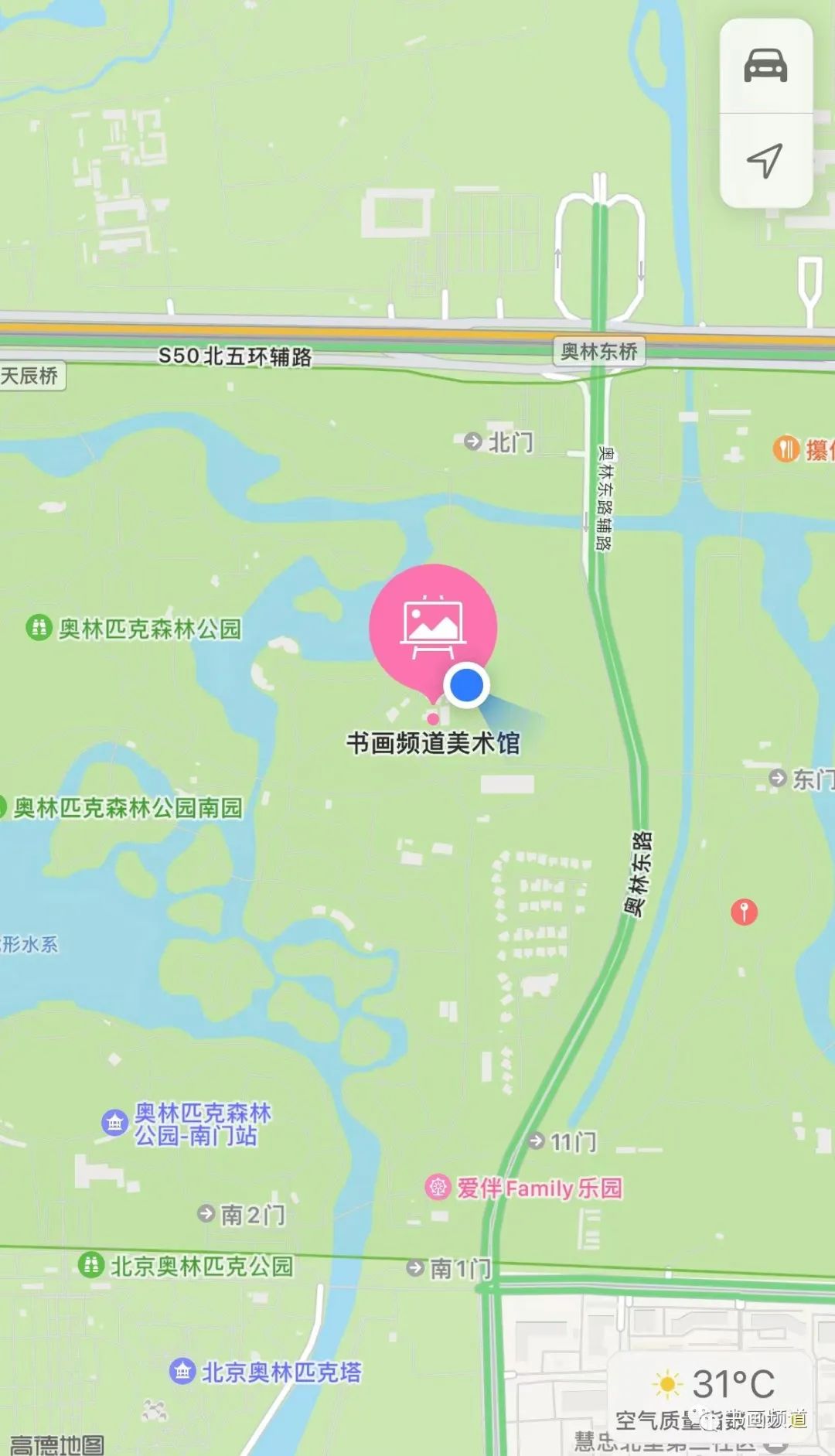Open the 奥林匹克森林公园-南门站 station marker

tap(114, 1123)
